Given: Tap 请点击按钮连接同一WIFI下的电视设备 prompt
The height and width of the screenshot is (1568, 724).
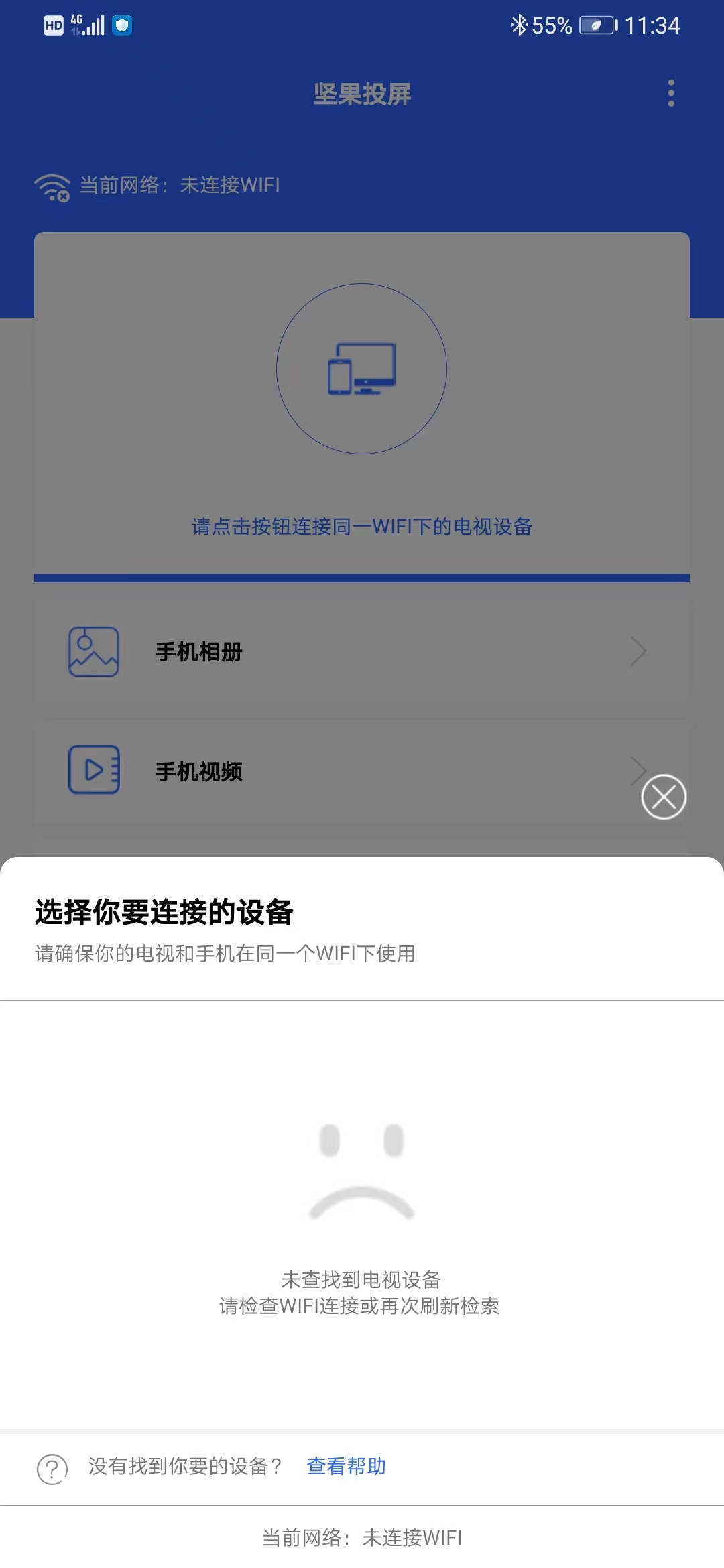Looking at the screenshot, I should tap(361, 527).
